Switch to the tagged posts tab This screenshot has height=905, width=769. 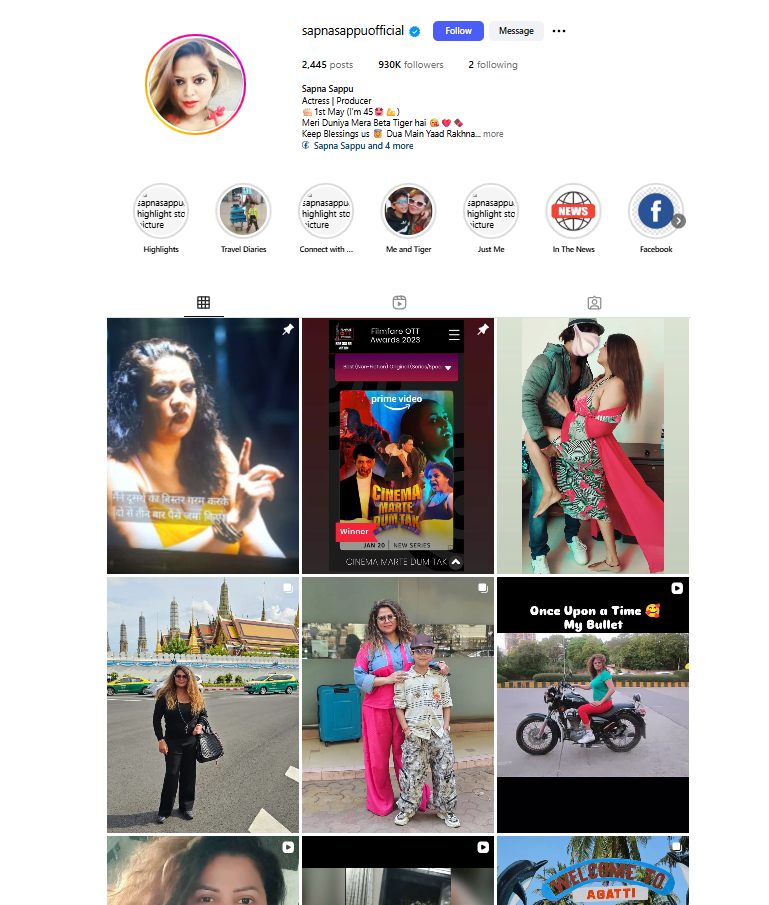[594, 303]
